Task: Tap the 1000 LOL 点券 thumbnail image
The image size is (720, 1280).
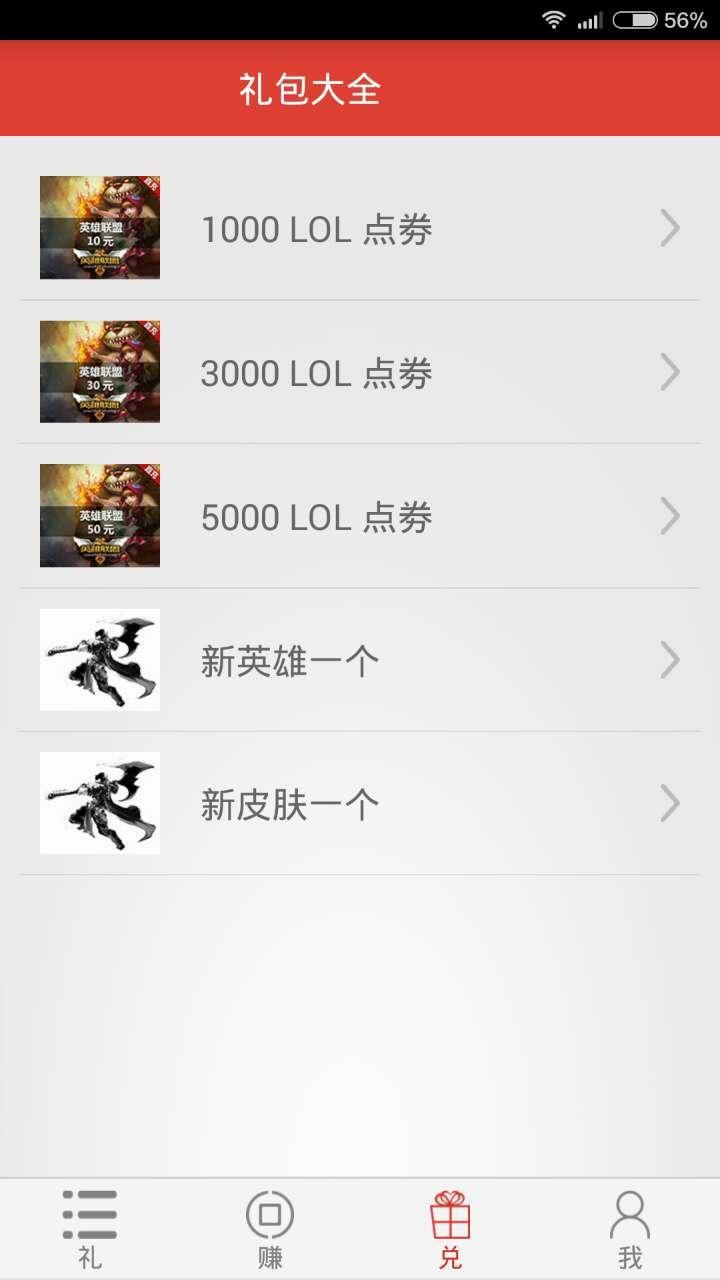Action: 98,227
